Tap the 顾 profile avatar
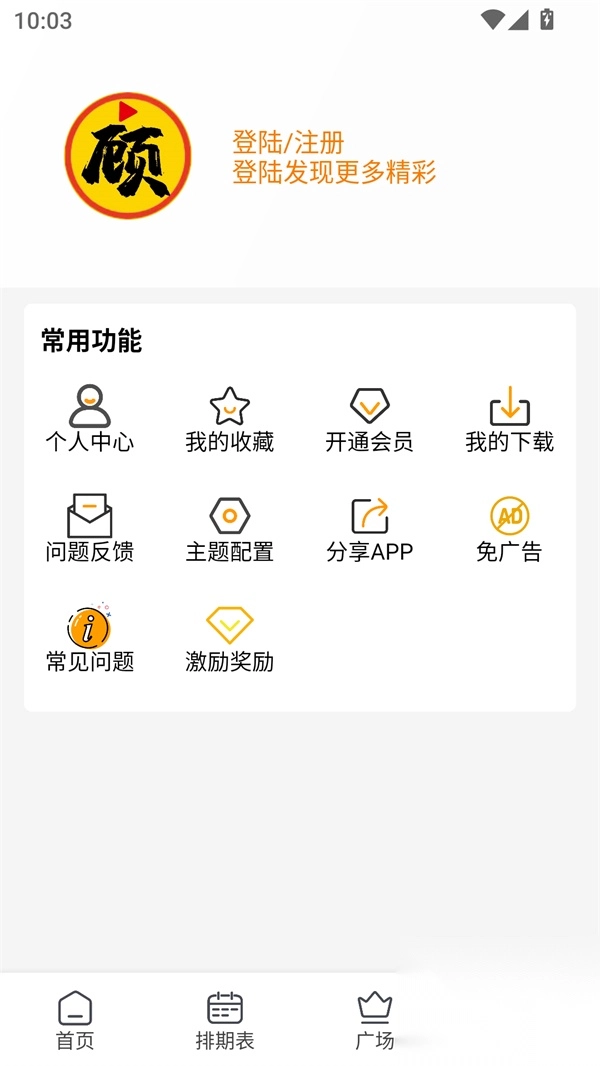The image size is (600, 1066). tap(128, 156)
